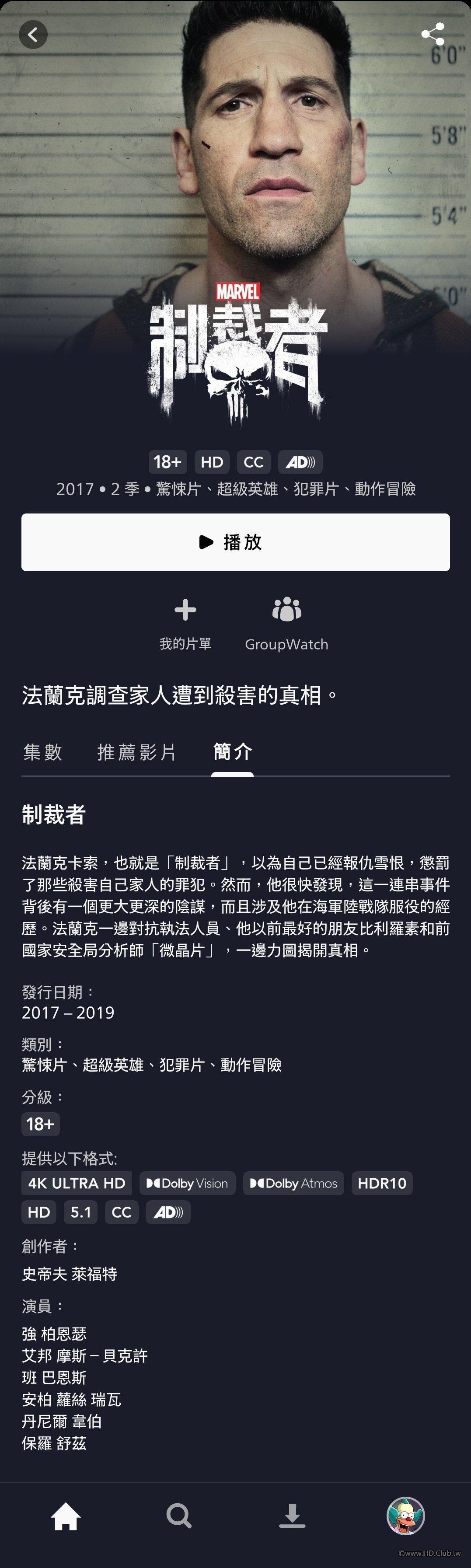Start a GroupWatch session
This screenshot has width=471, height=1568.
[x=286, y=622]
